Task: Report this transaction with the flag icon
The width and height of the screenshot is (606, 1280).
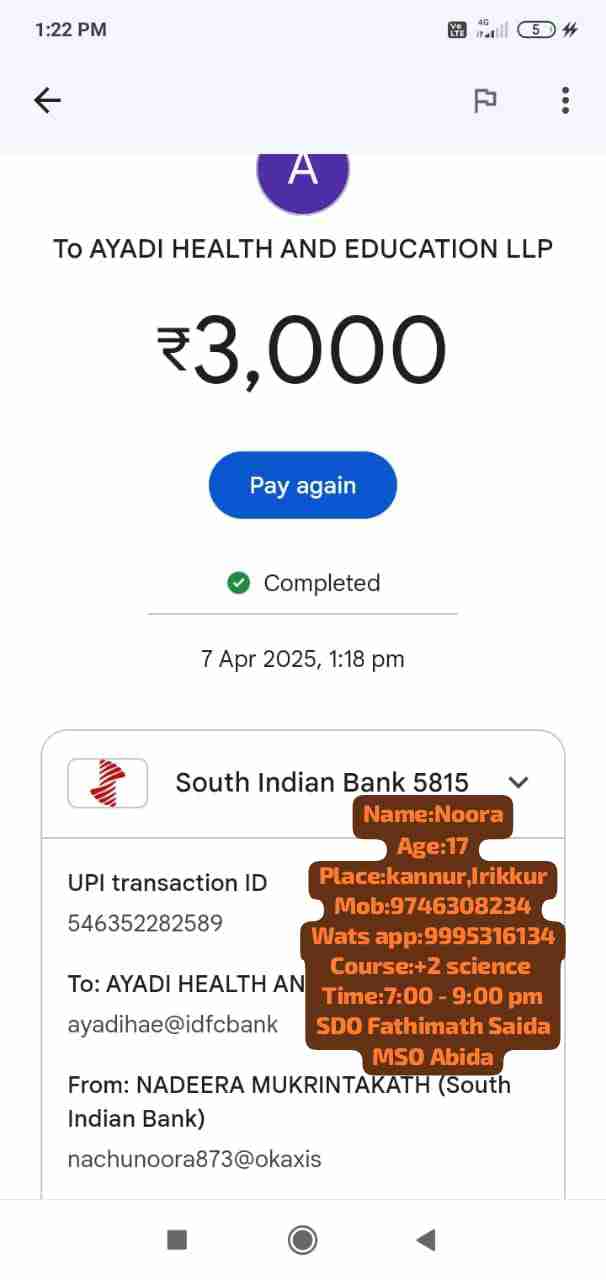Action: pos(485,100)
